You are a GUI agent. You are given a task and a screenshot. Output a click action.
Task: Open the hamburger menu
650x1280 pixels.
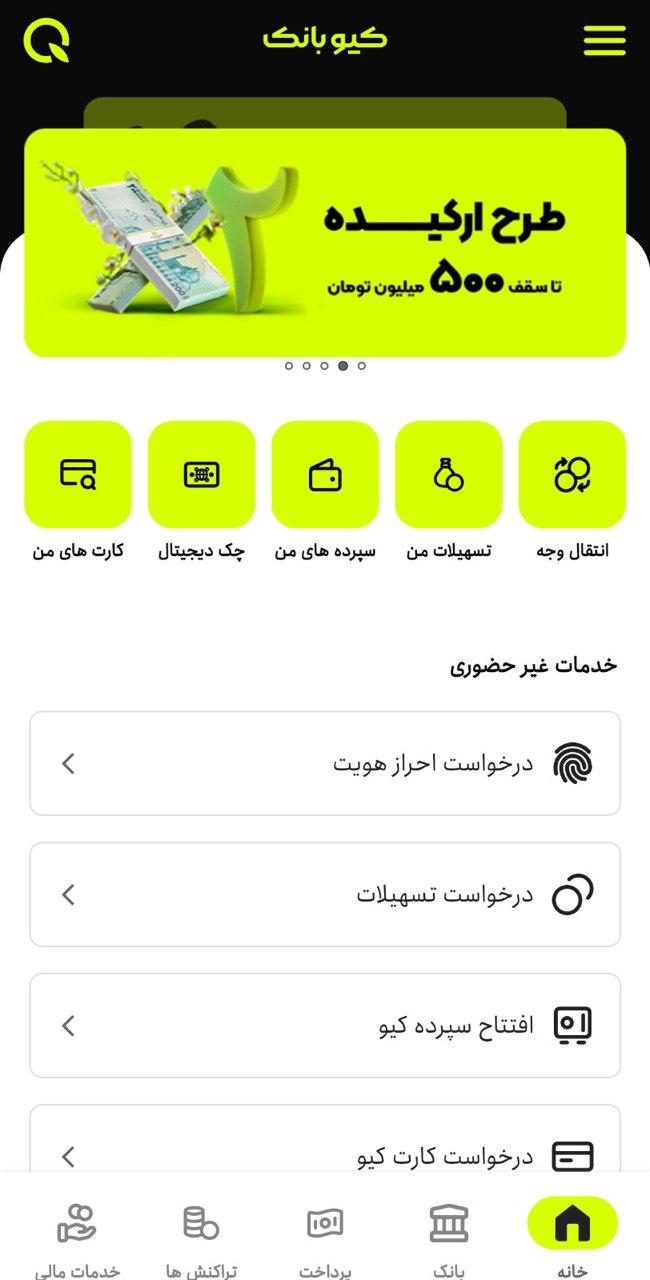605,40
